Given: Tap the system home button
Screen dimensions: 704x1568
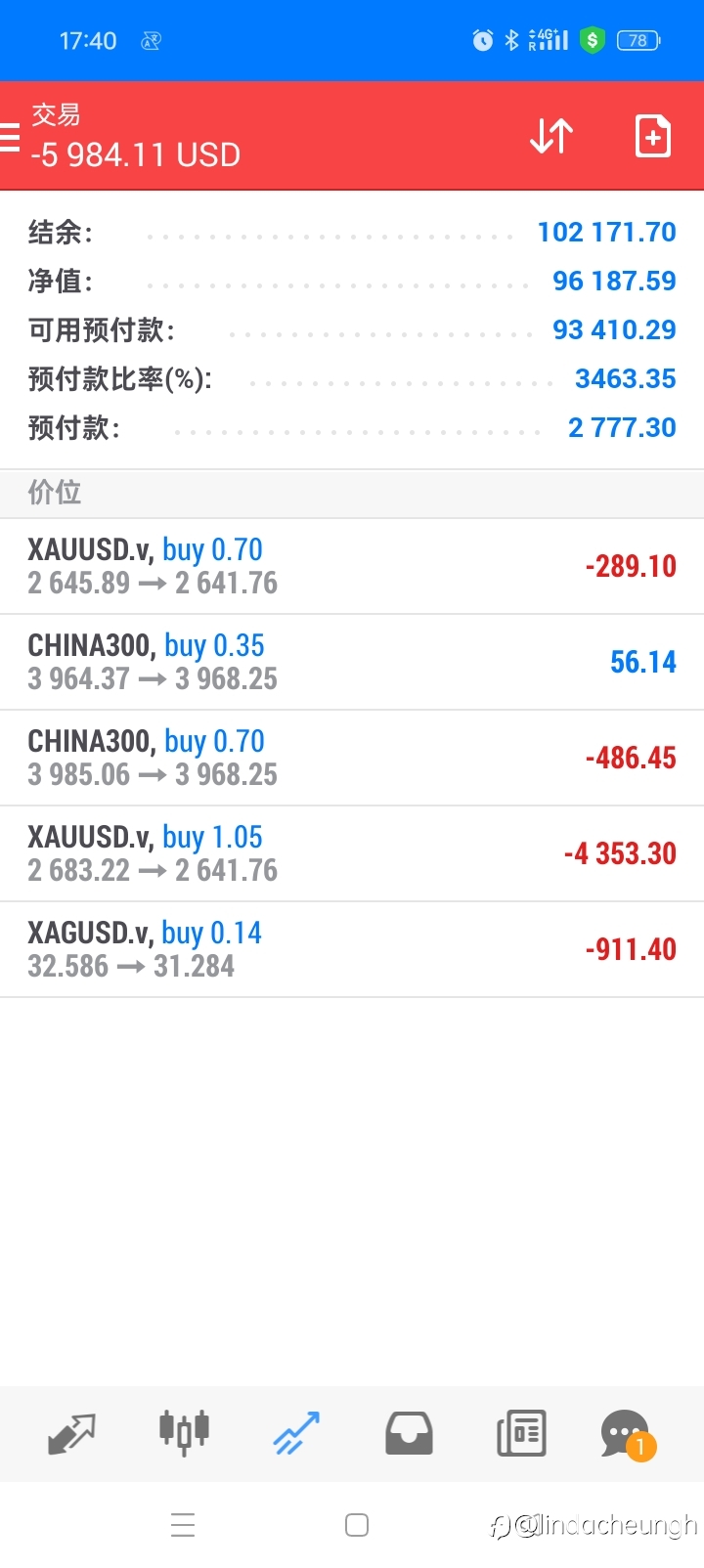Looking at the screenshot, I should point(357,1525).
